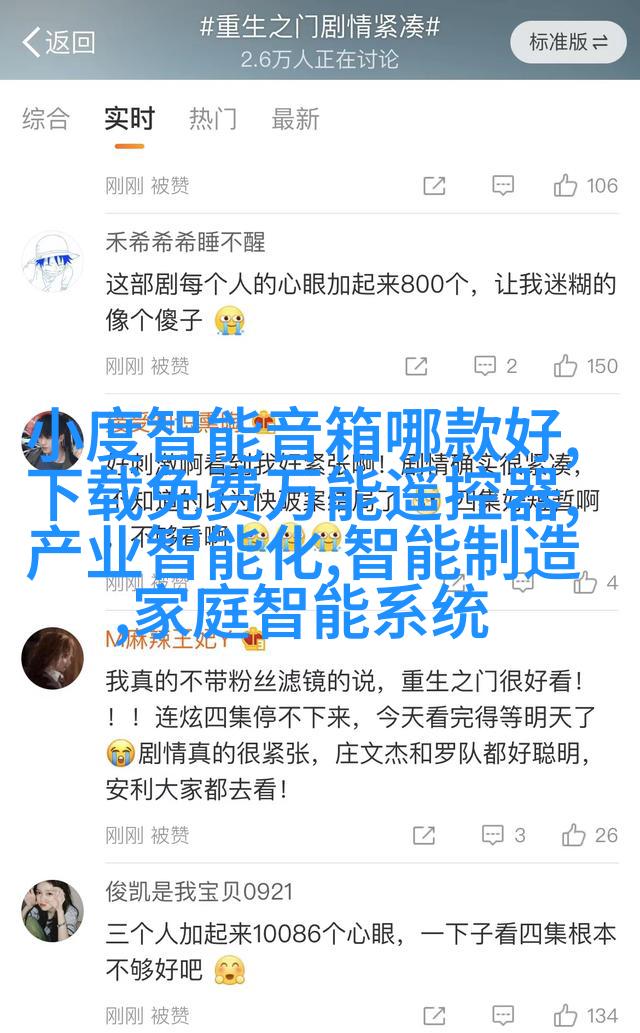
Task: Like 俊凯是我宝贝0921's post with 134 likes
Action: pyautogui.click(x=586, y=1016)
